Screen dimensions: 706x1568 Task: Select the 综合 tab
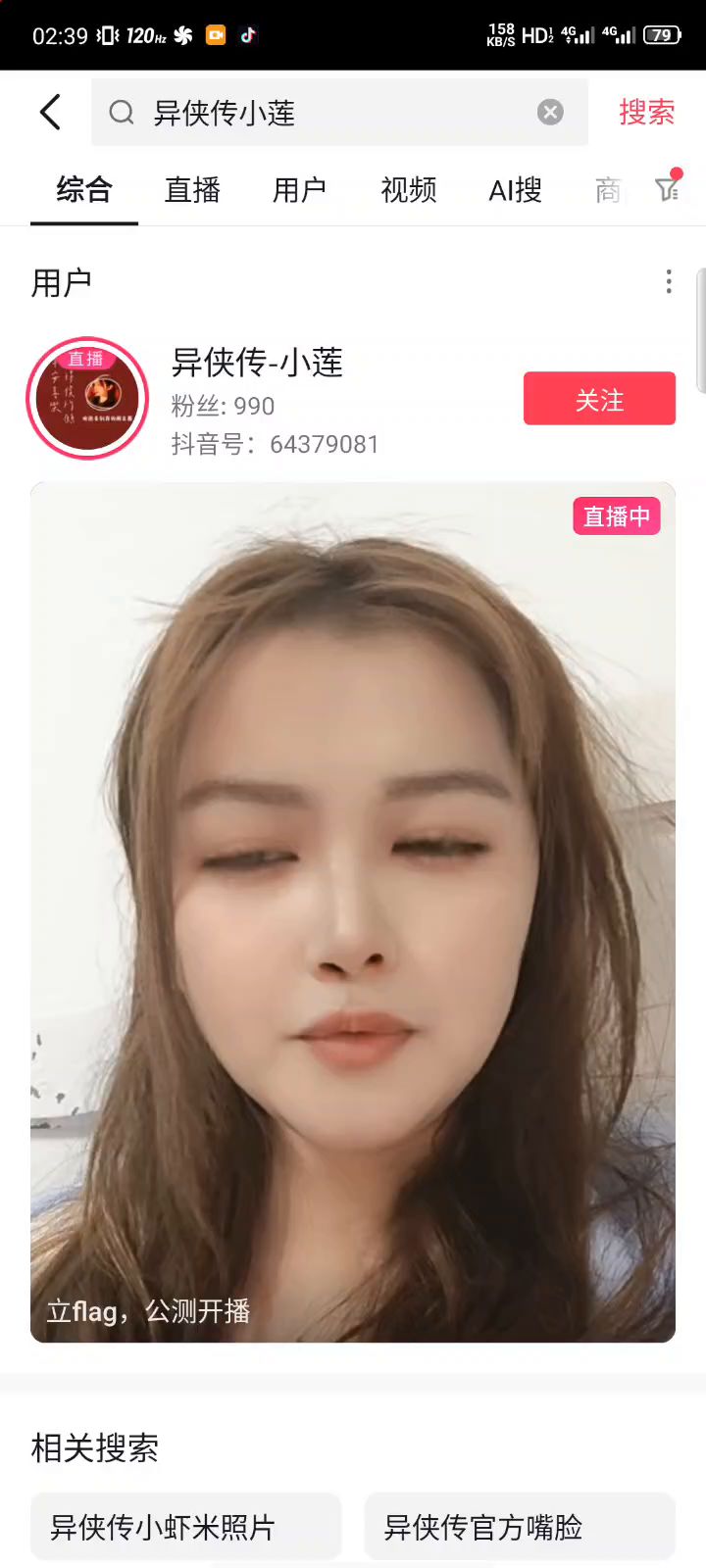(84, 189)
